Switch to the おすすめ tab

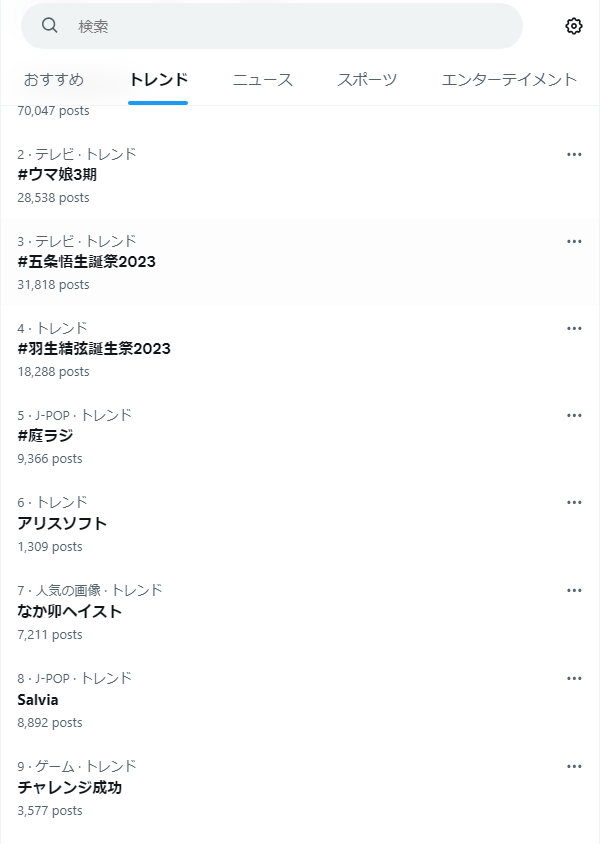coord(54,80)
